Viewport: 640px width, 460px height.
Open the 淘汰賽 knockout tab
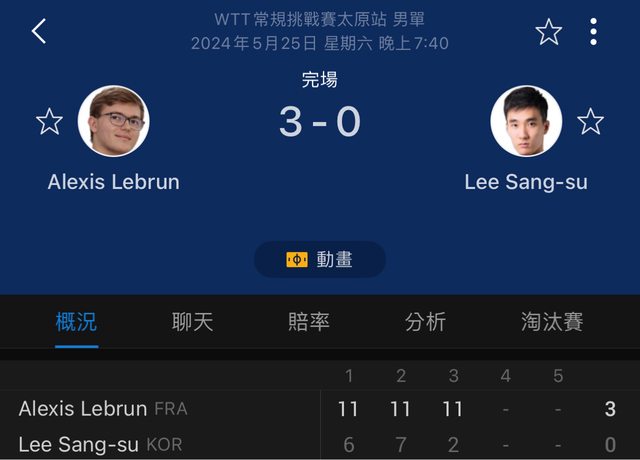(552, 321)
